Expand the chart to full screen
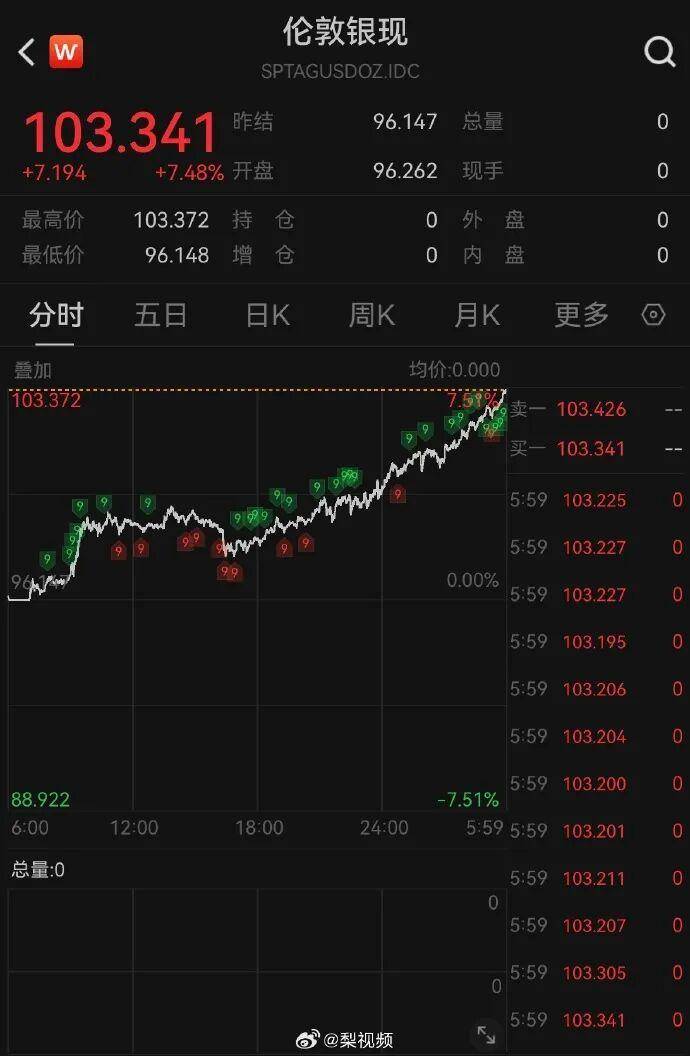 486,1034
